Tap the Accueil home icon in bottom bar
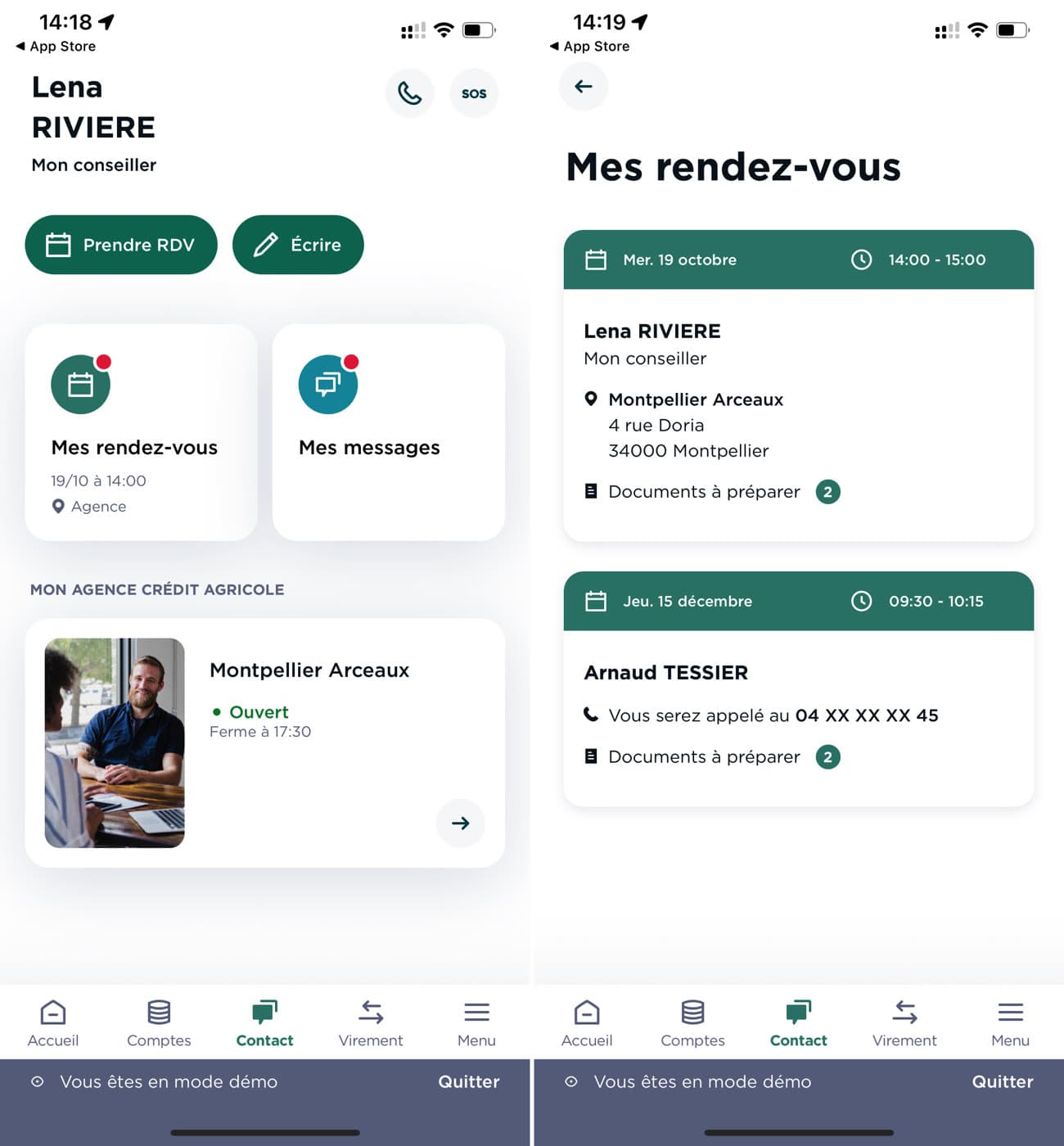 click(x=52, y=1012)
